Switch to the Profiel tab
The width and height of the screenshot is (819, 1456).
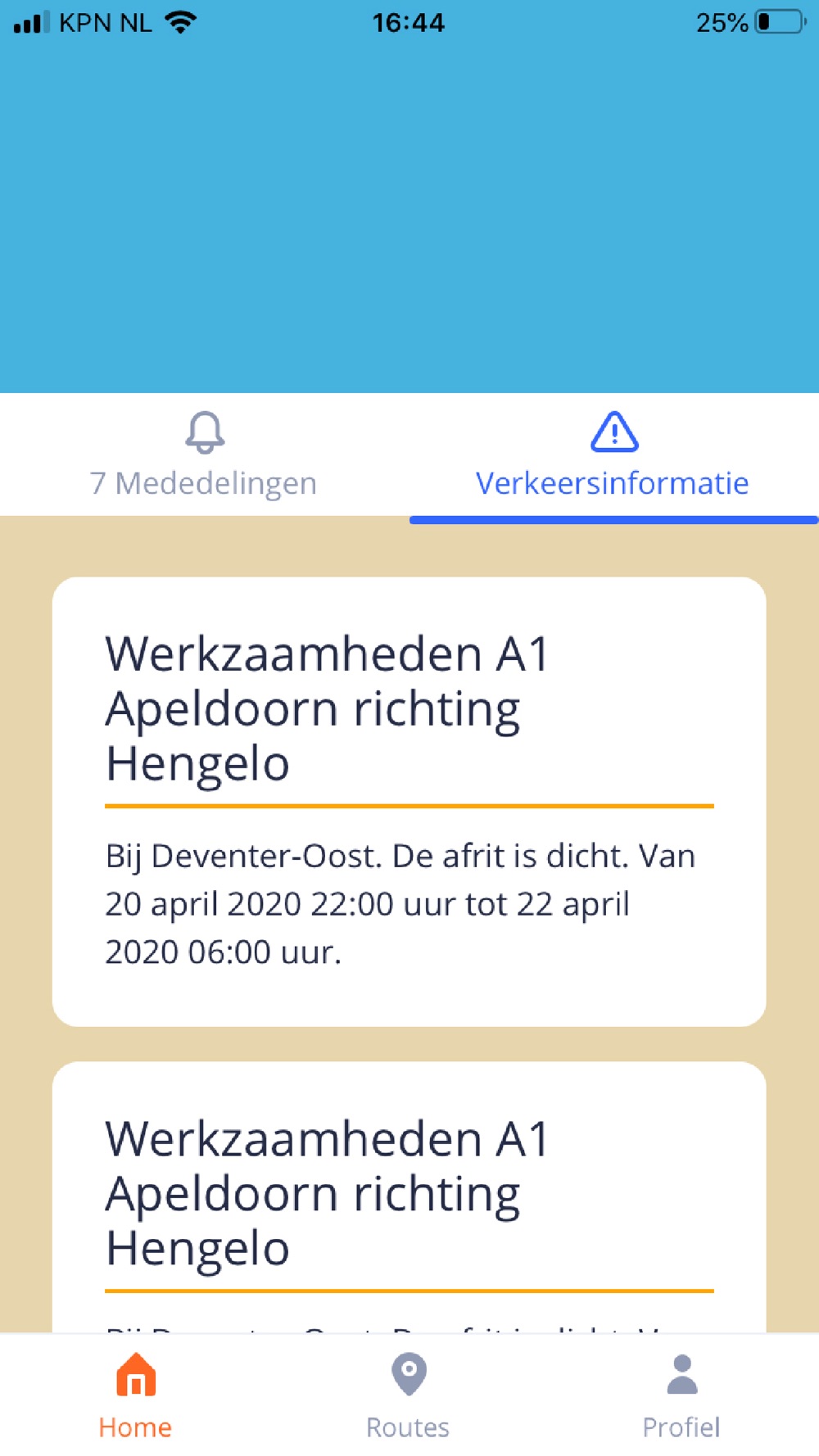681,1396
